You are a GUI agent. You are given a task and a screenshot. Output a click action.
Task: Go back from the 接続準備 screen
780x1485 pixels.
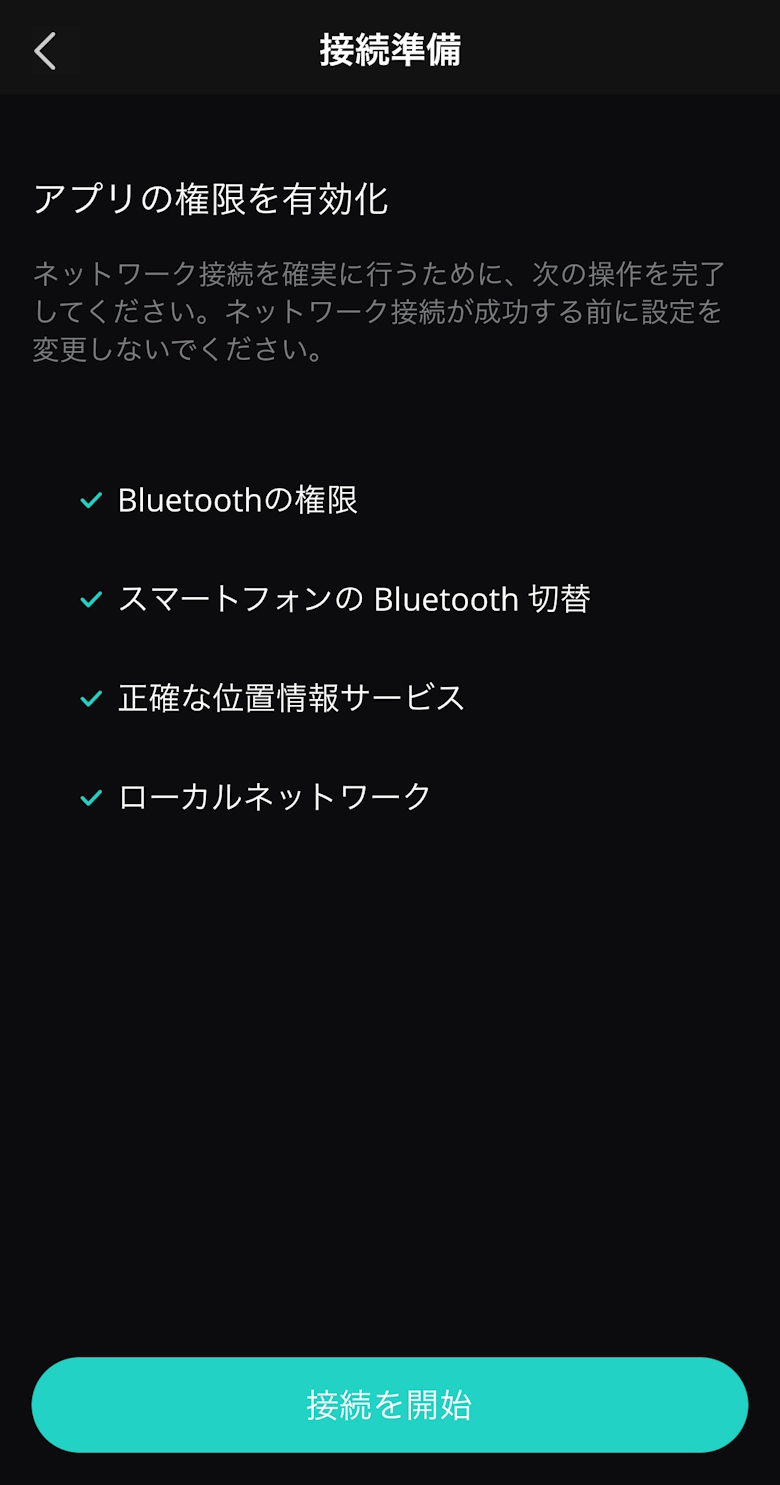click(45, 50)
